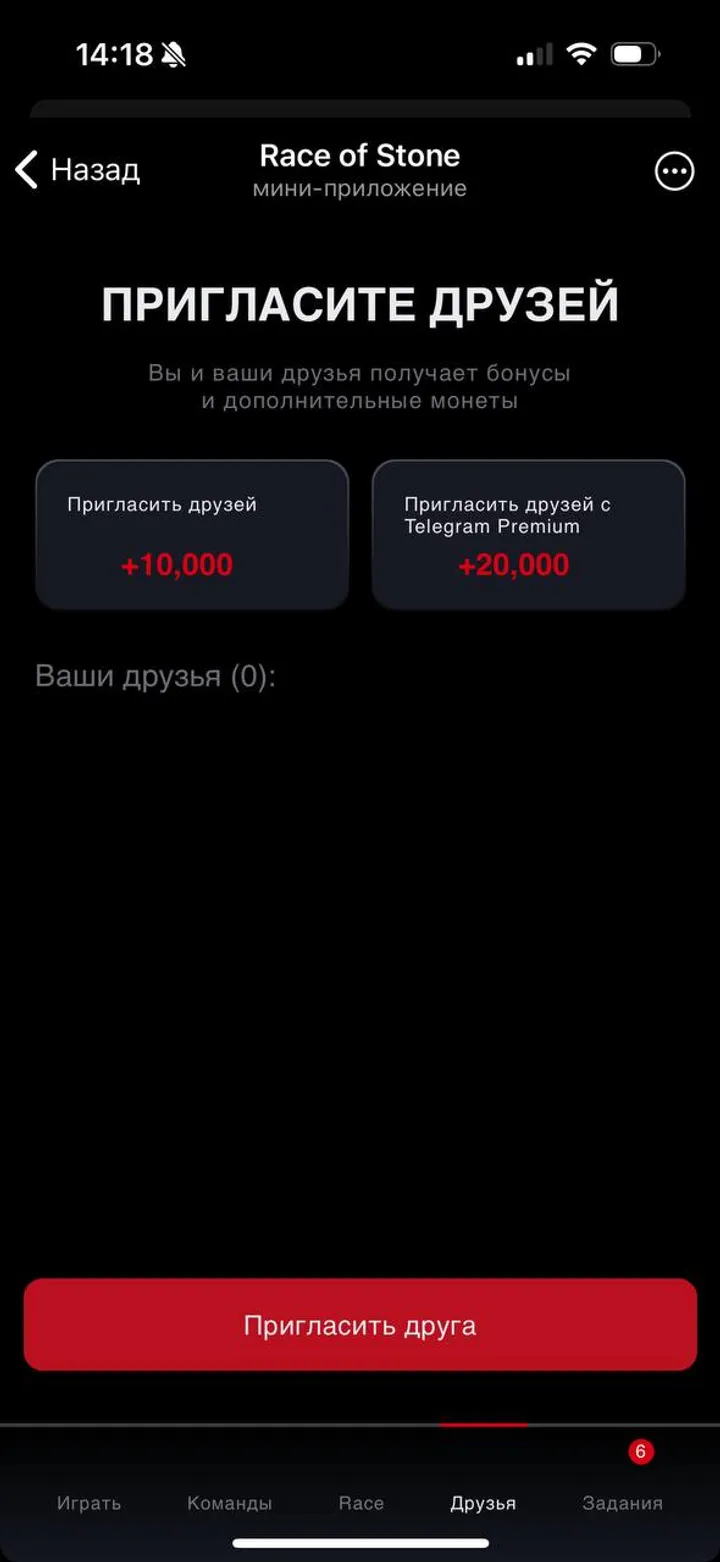720x1562 pixels.
Task: Open the Задания tab
Action: click(x=622, y=1502)
